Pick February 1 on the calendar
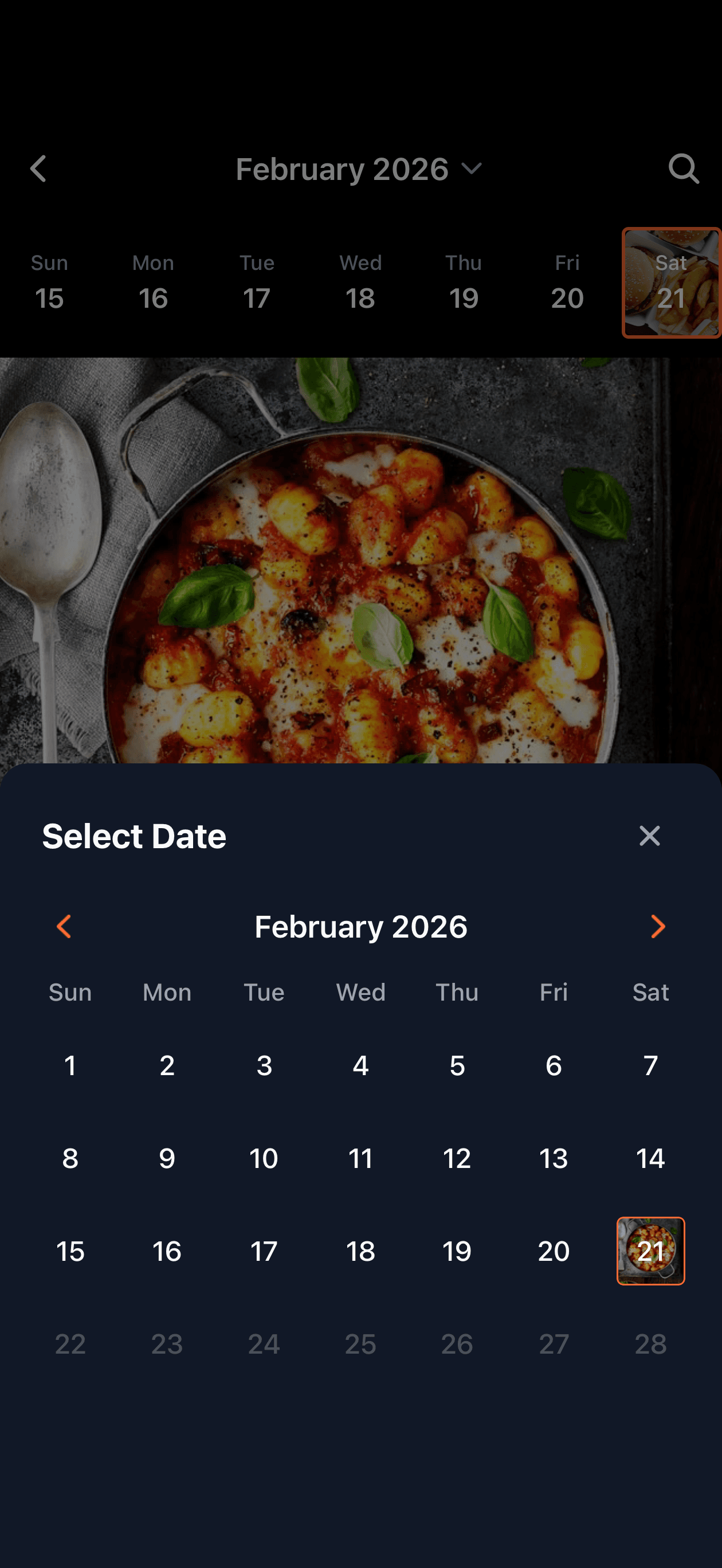722x1568 pixels. click(x=70, y=1065)
